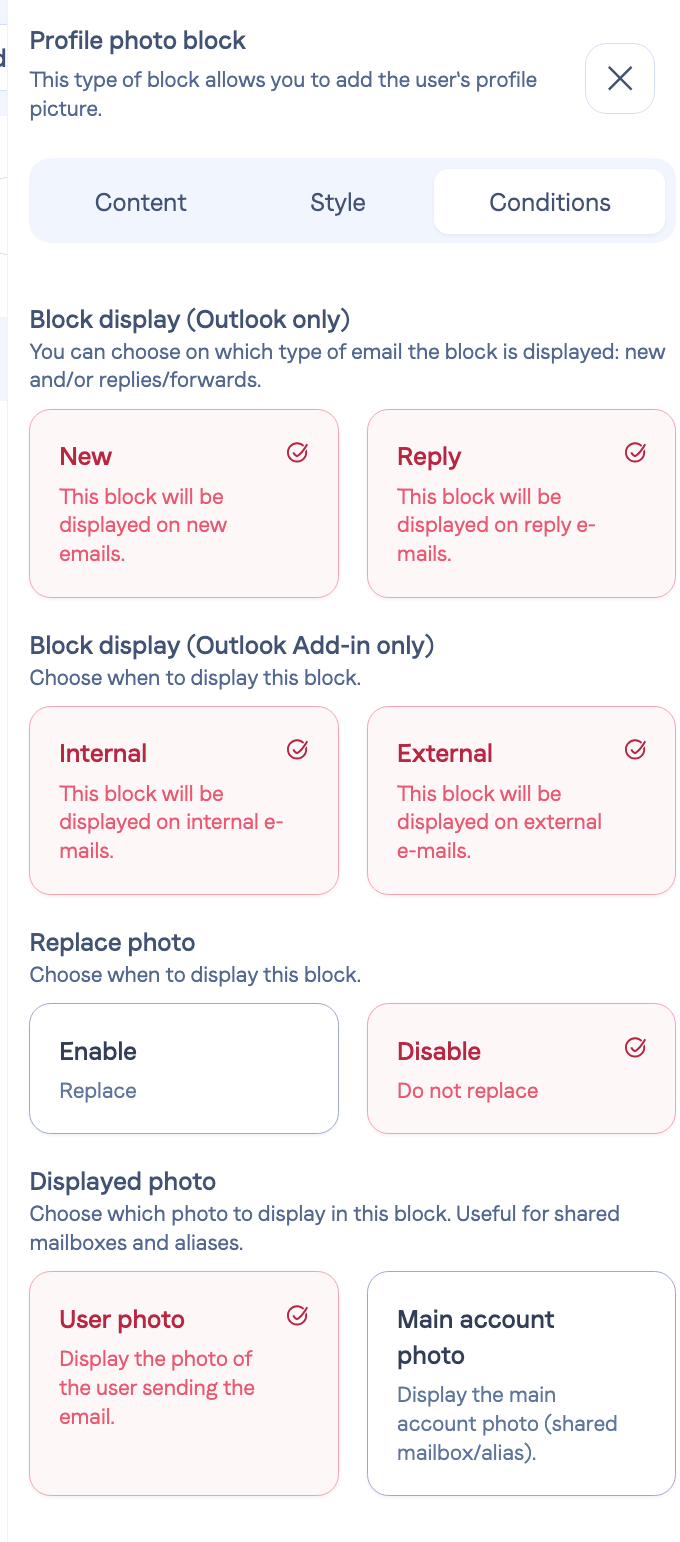Toggle display on Internal e-mails
This screenshot has height=1542, width=680.
(184, 800)
